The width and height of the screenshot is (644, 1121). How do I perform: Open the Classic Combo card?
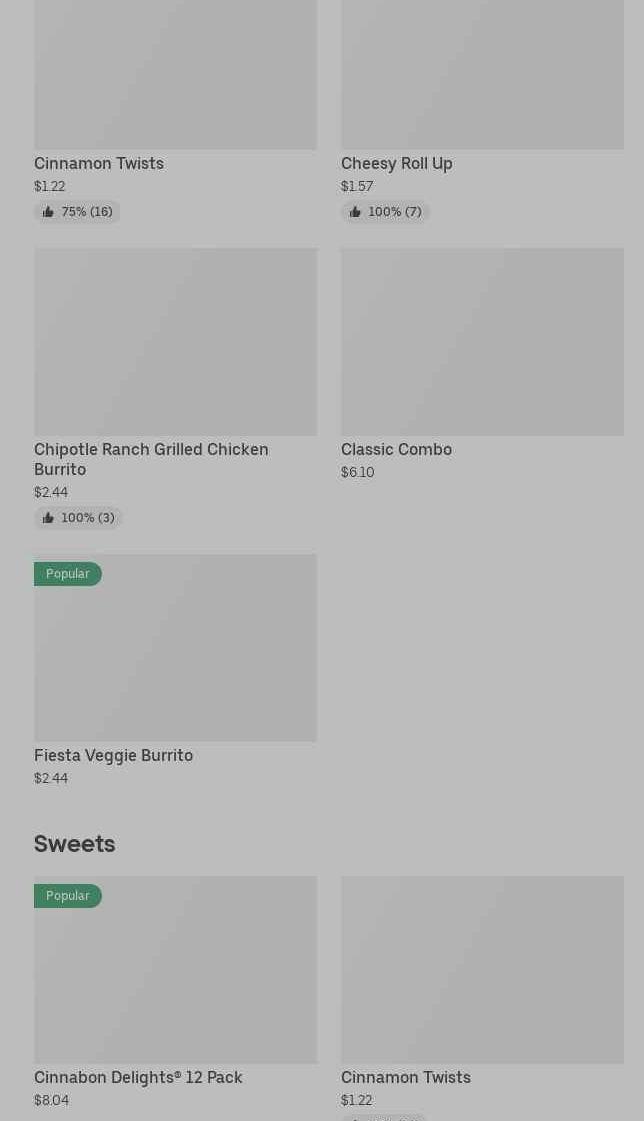click(x=482, y=365)
